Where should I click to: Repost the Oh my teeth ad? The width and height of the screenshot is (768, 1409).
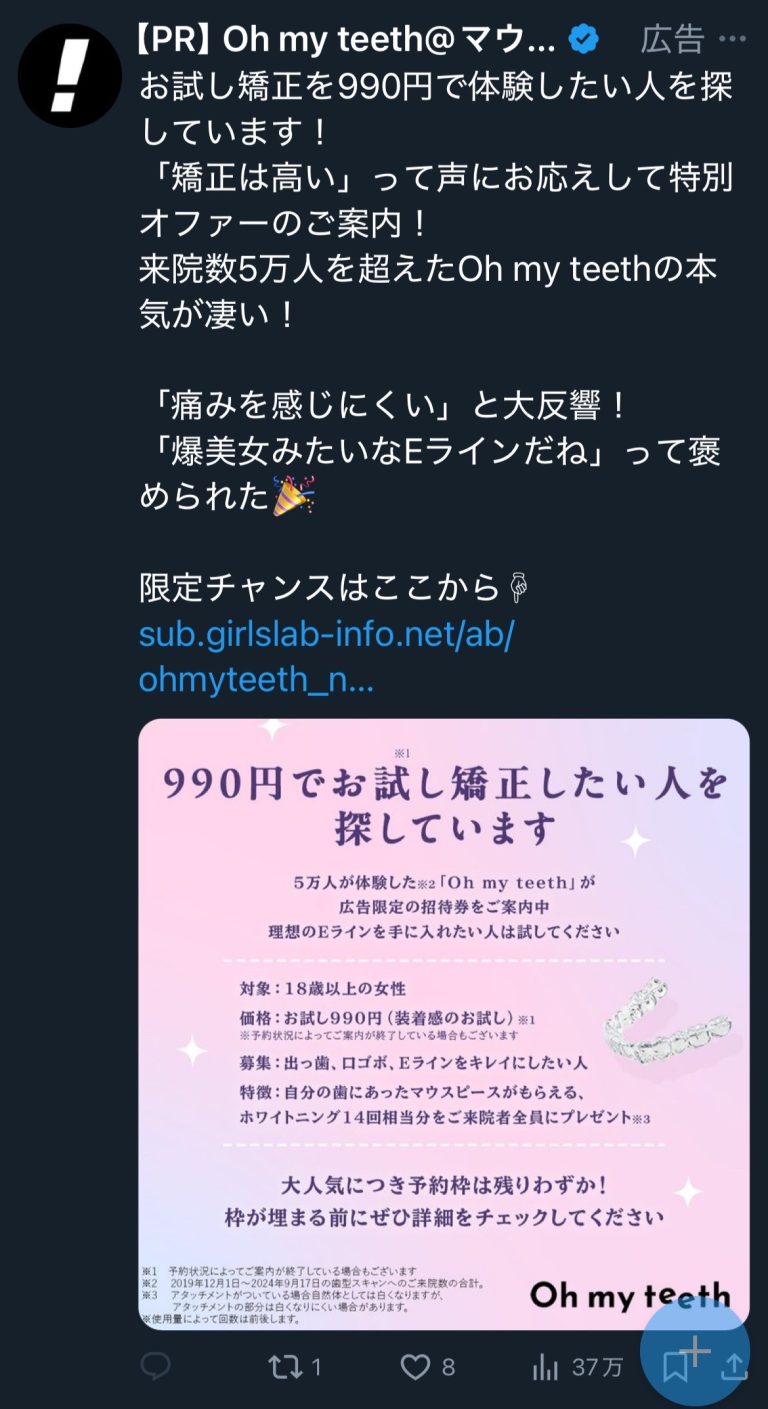click(286, 1366)
